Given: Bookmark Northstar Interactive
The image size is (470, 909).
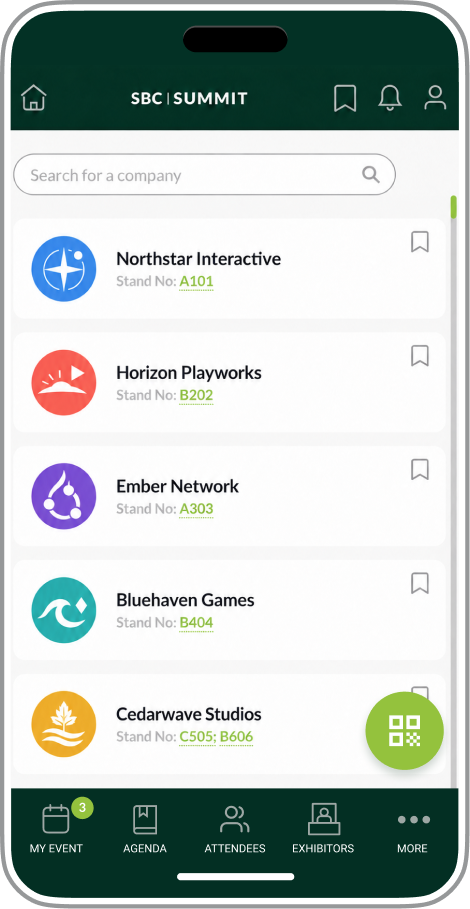Looking at the screenshot, I should [420, 242].
